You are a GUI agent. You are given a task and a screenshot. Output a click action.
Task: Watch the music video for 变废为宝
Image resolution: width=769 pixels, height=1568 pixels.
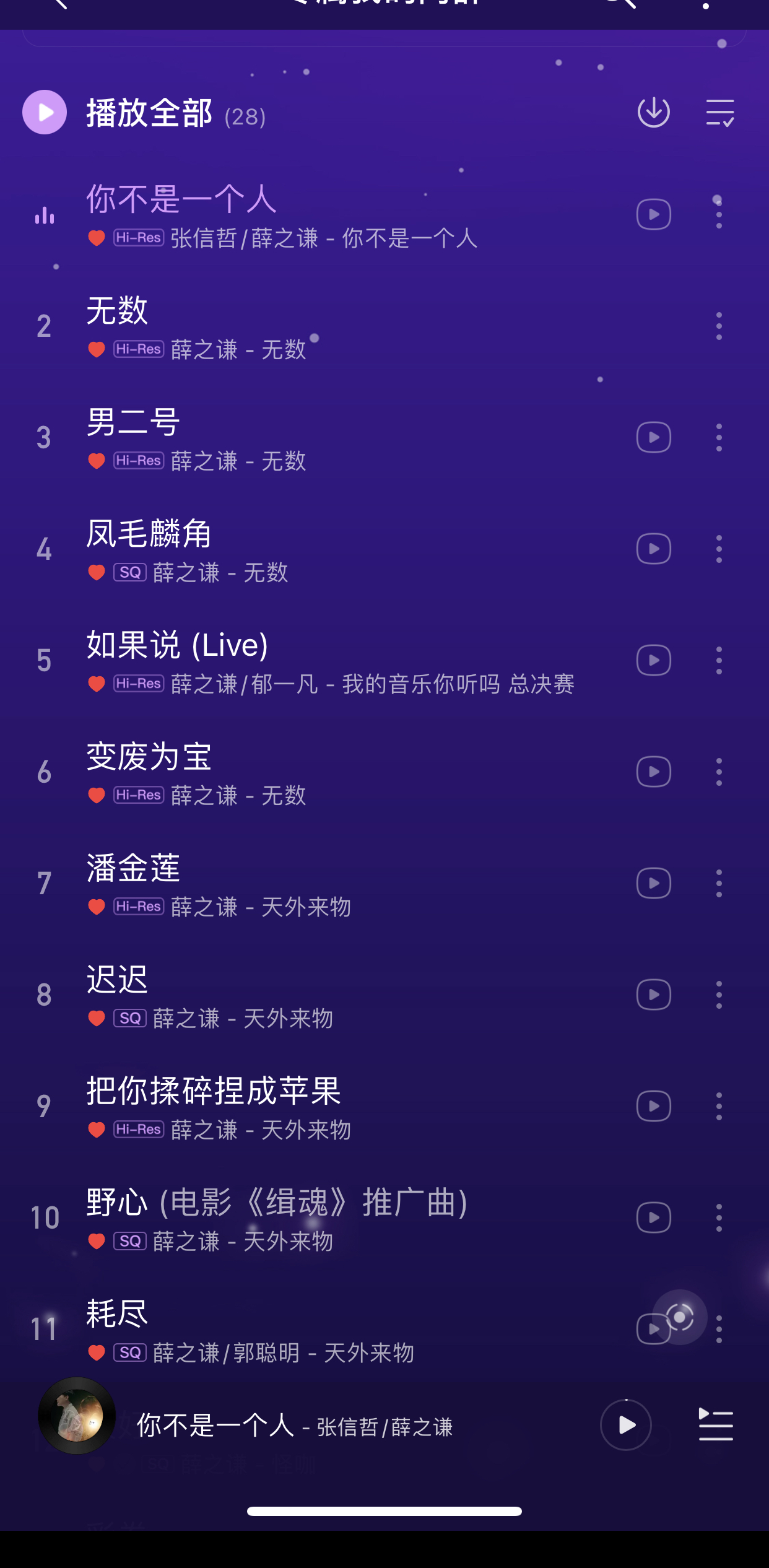tap(653, 772)
